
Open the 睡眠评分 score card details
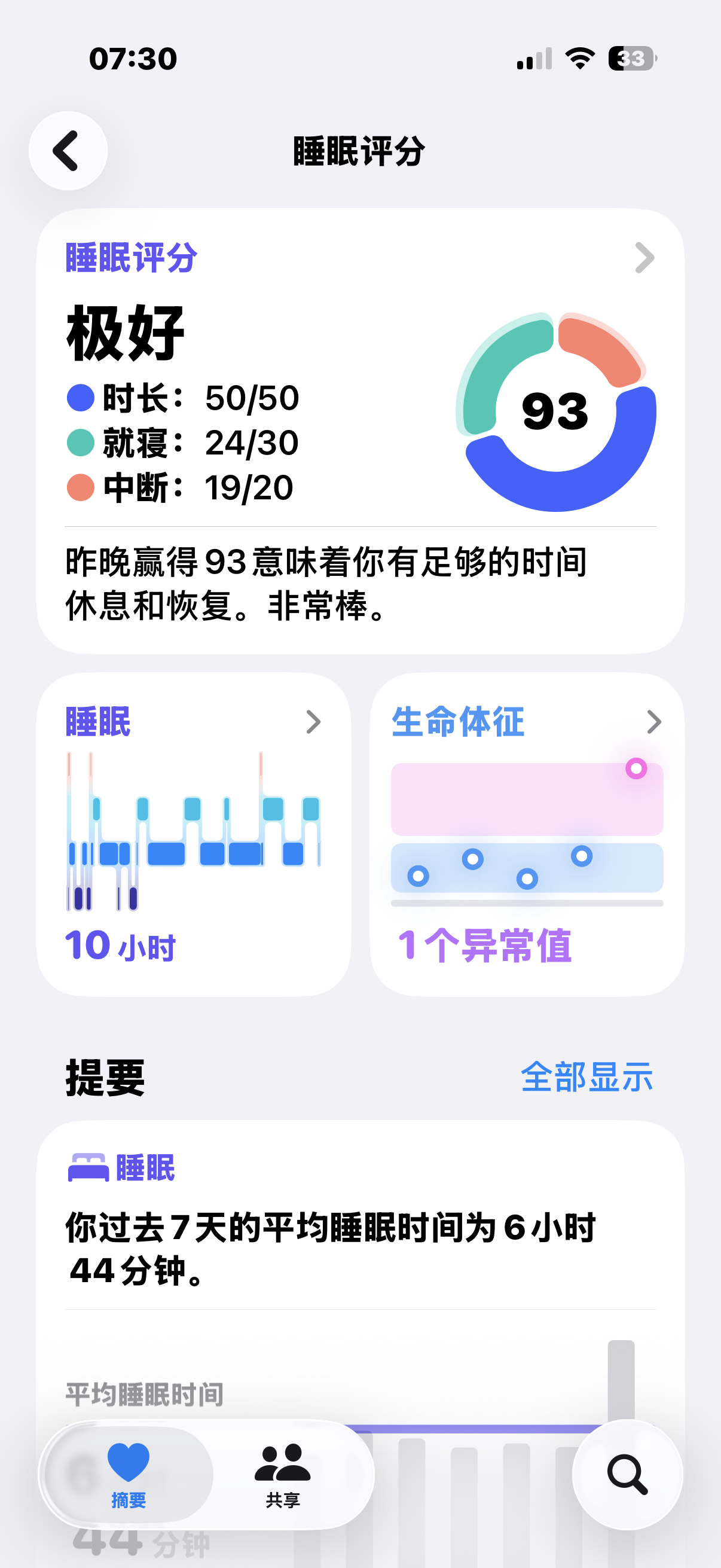[x=360, y=431]
